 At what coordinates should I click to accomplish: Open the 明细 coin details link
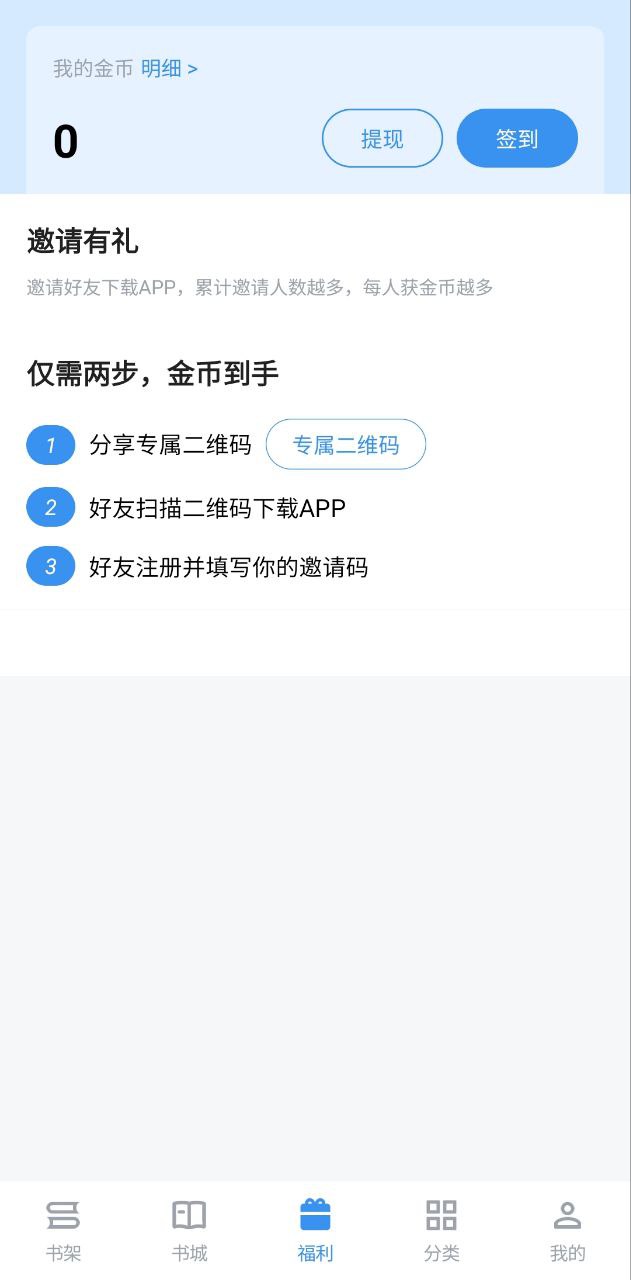(169, 68)
